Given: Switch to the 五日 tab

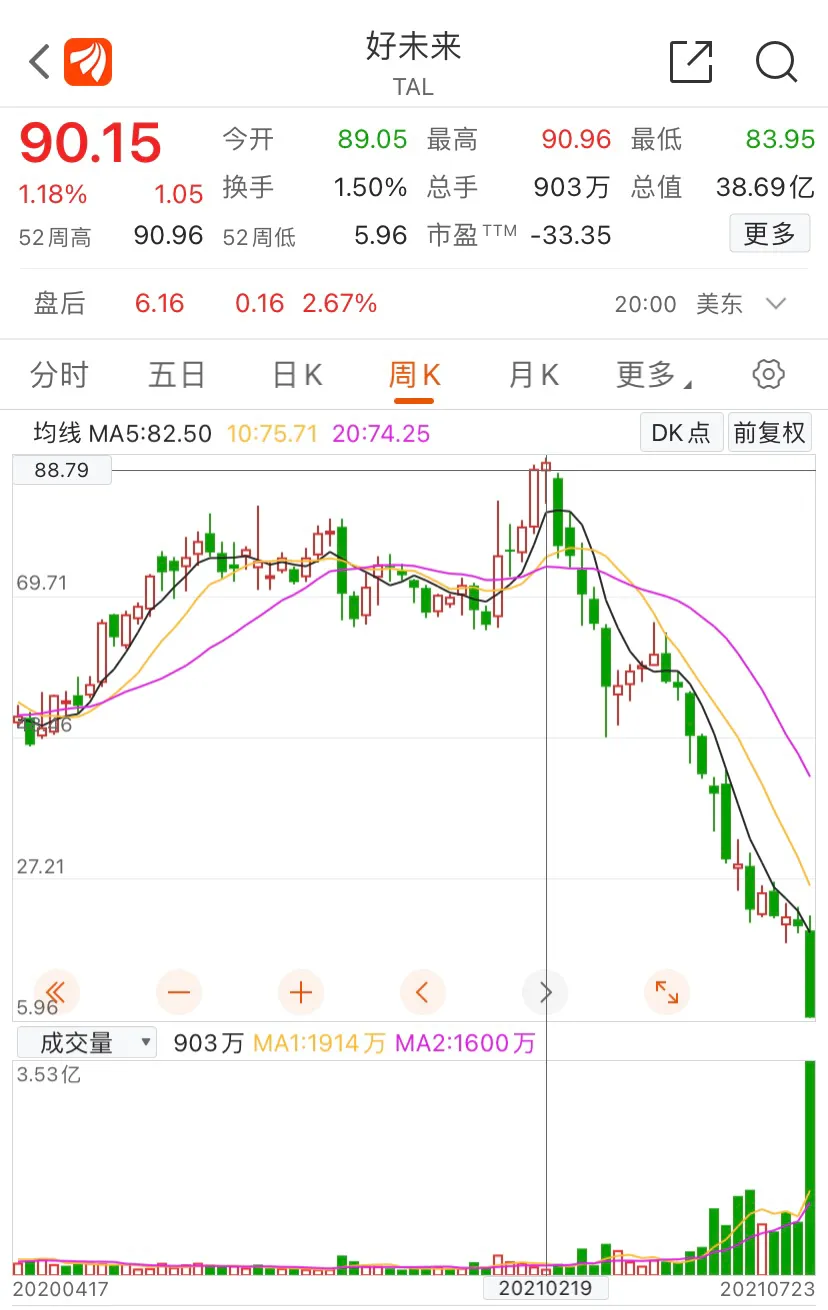Looking at the screenshot, I should pos(177,375).
